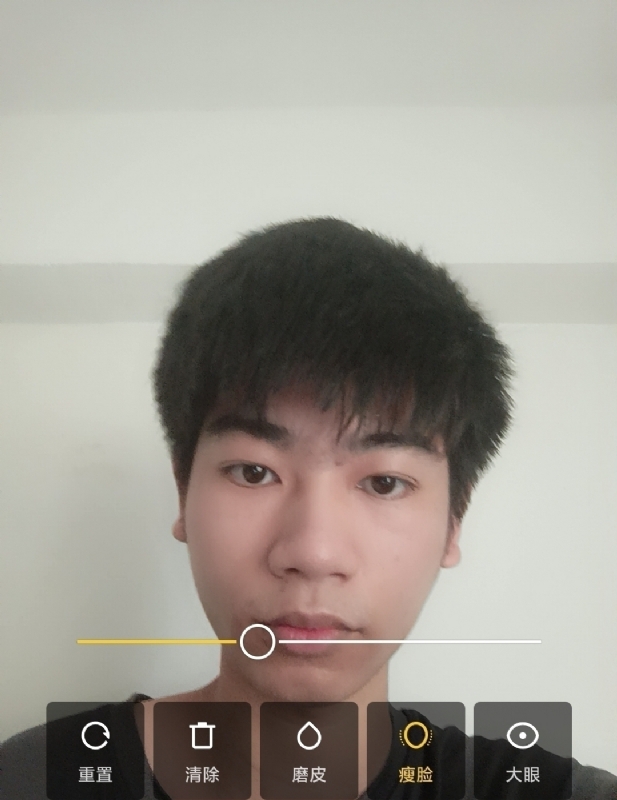
Task: Select the 瘦脸 face slimming tool
Action: pyautogui.click(x=415, y=751)
